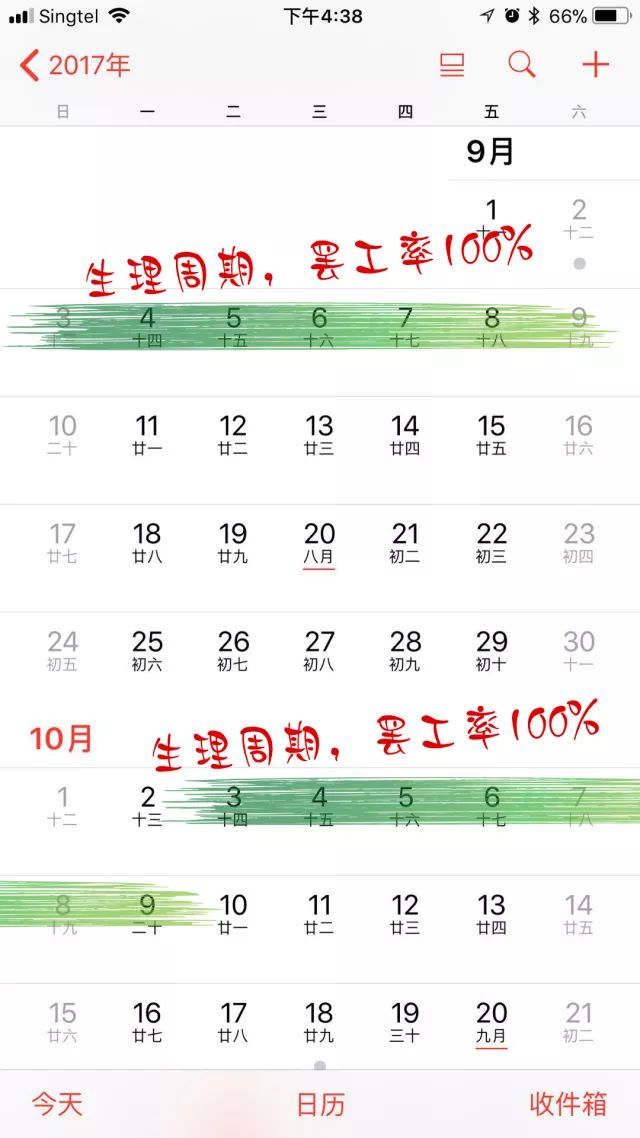
Task: Open the 日历 calendars list
Action: pos(320,1104)
